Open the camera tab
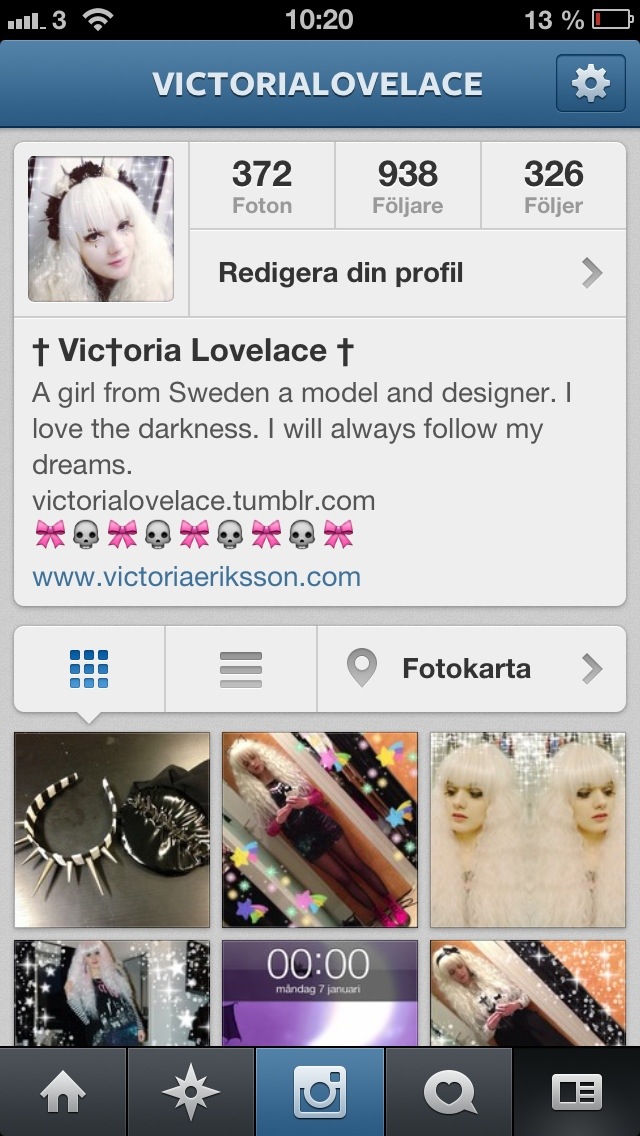Image resolution: width=640 pixels, height=1136 pixels. coord(320,1092)
